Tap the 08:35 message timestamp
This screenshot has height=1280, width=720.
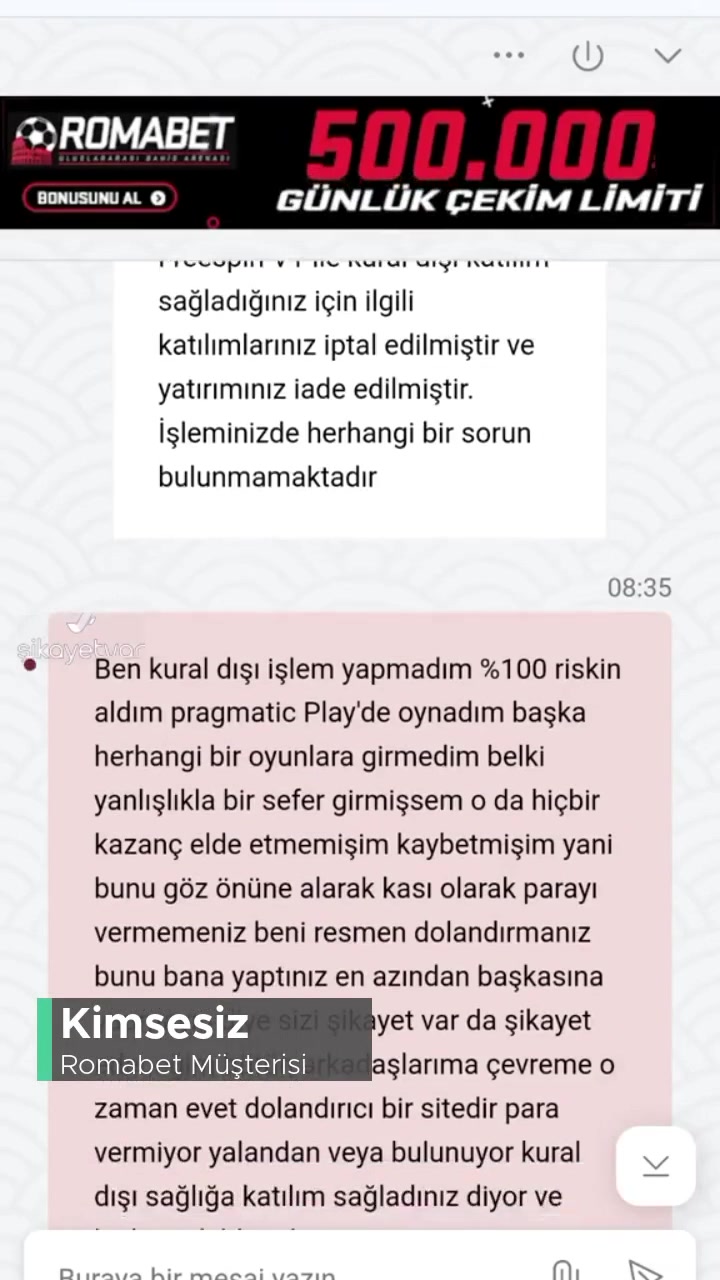coord(639,587)
